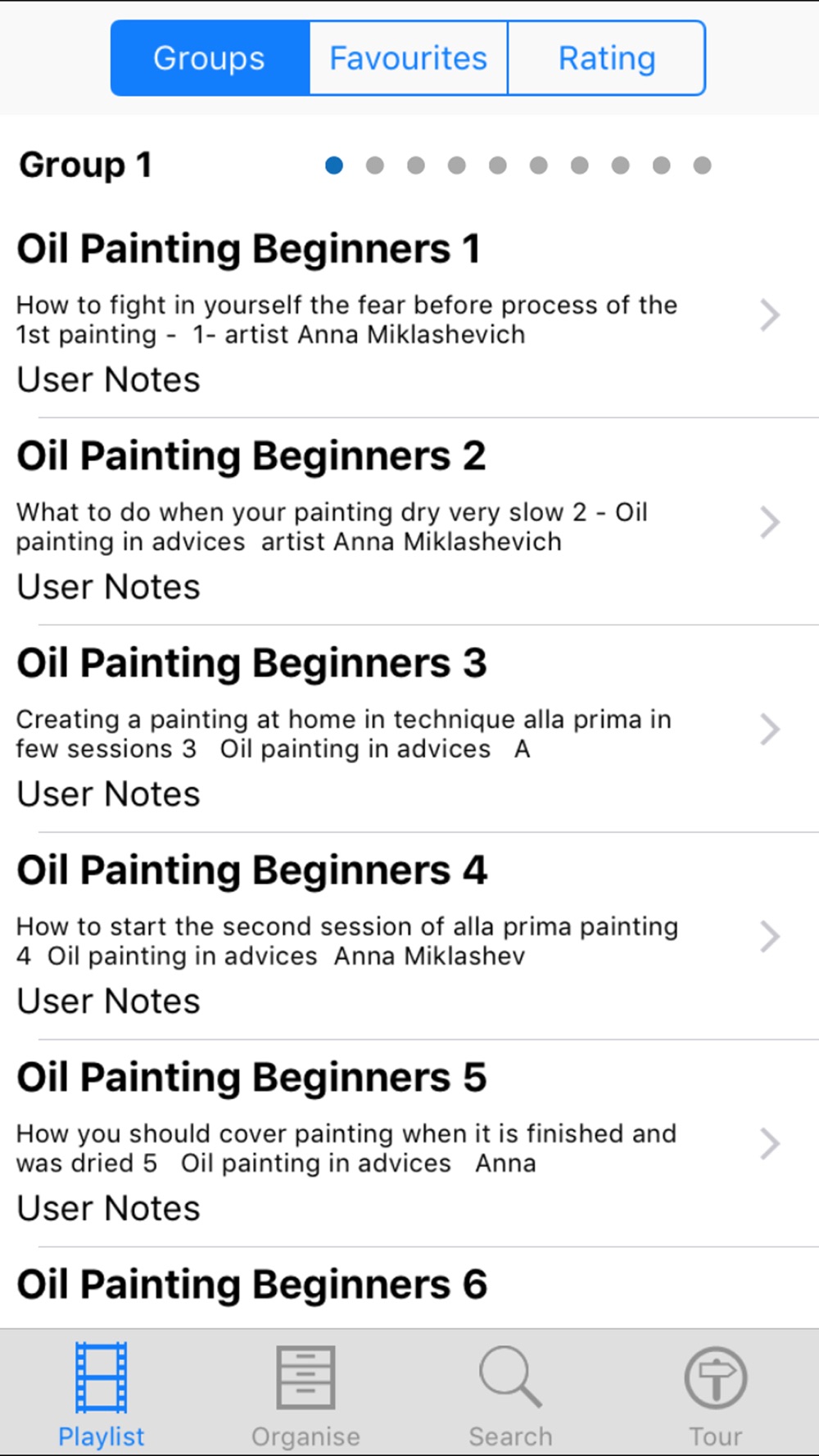The height and width of the screenshot is (1456, 819).
Task: Switch to the Rating segment
Action: [607, 58]
